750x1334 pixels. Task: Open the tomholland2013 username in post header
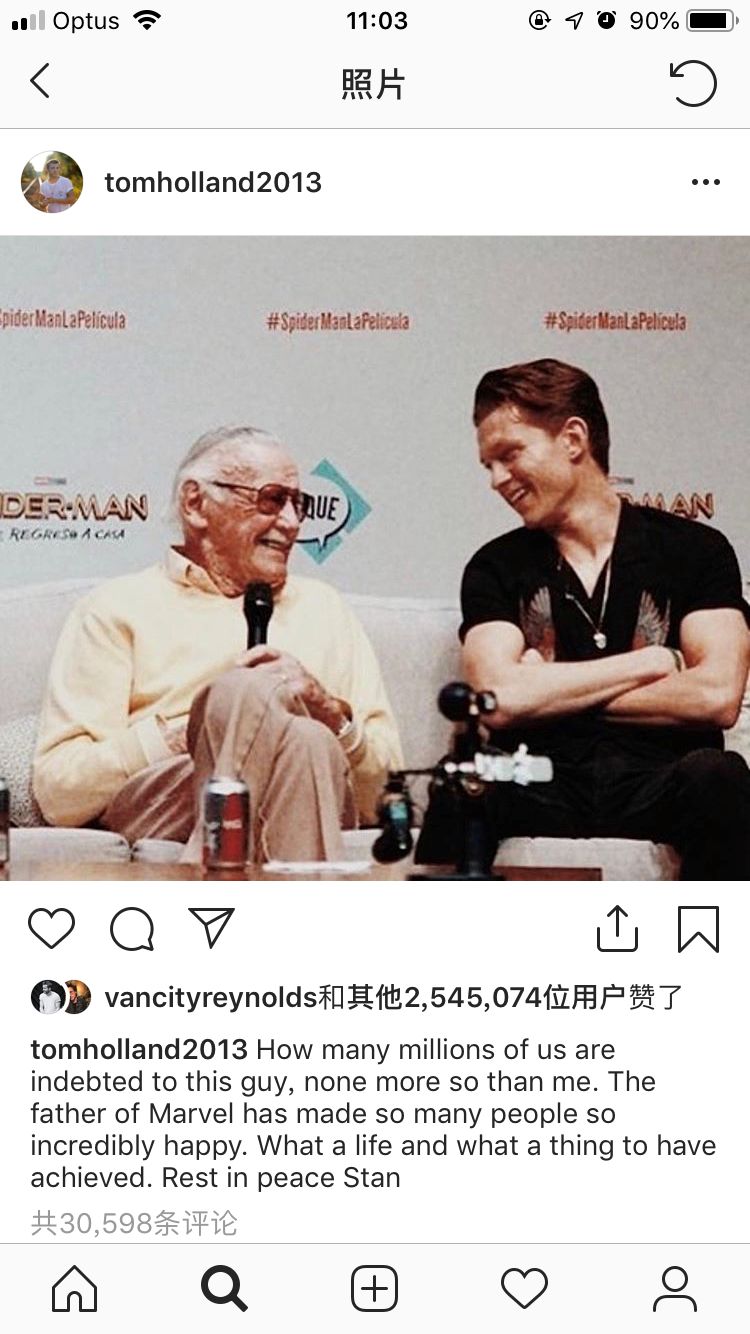[x=213, y=183]
